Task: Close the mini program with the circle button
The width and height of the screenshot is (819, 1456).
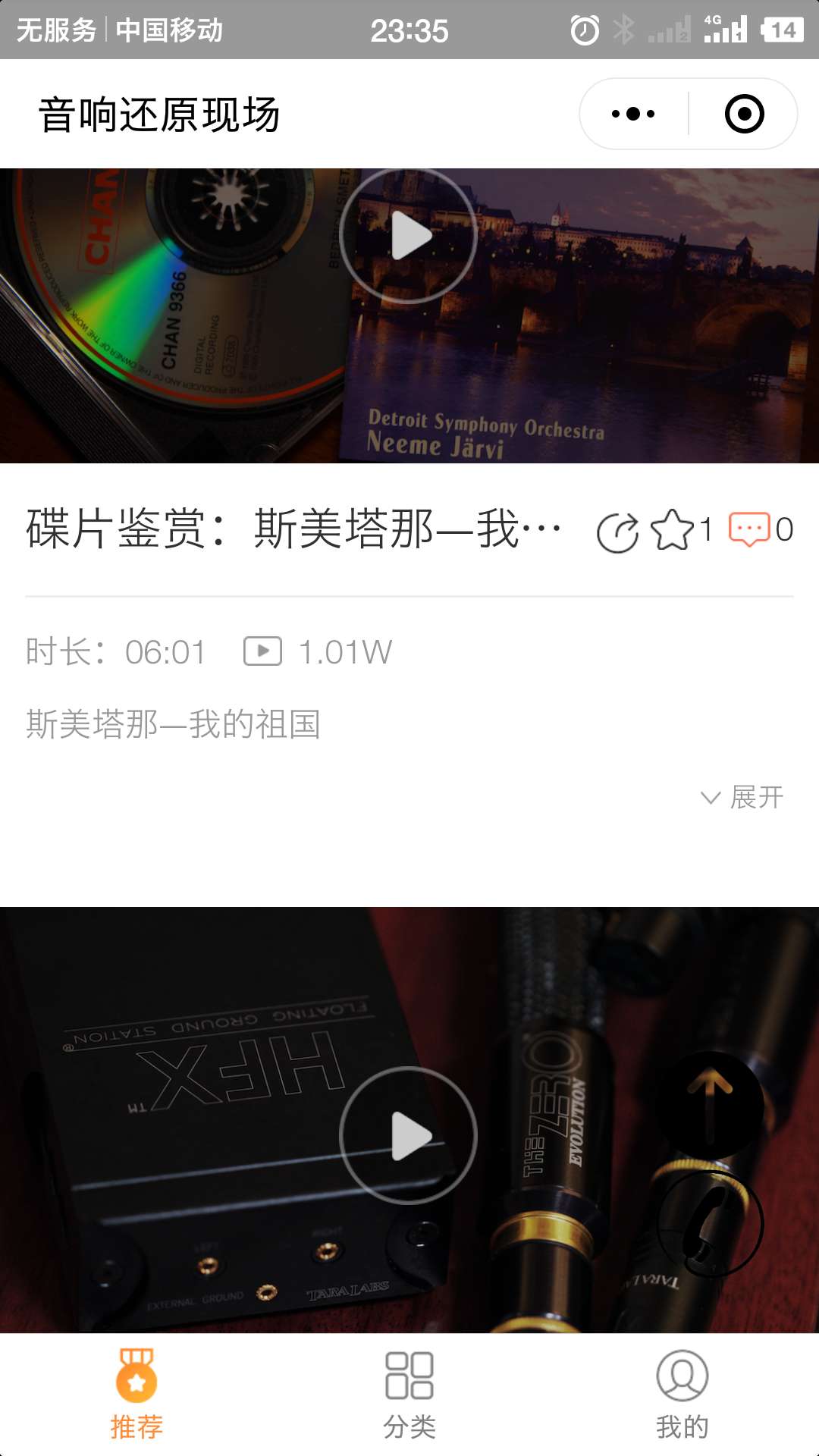Action: coord(744,115)
